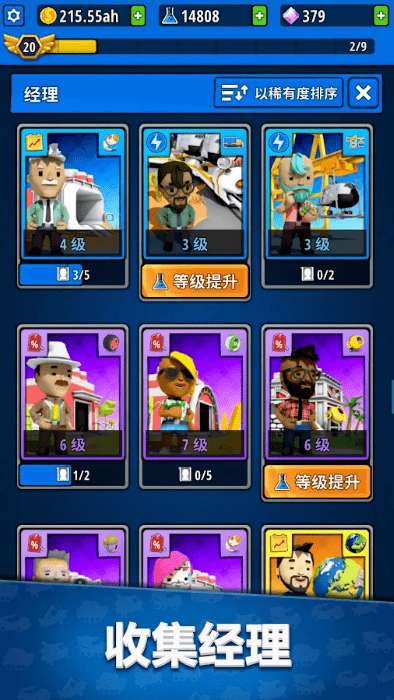Sort managers by rarity (以稀有度排序)

[278, 93]
